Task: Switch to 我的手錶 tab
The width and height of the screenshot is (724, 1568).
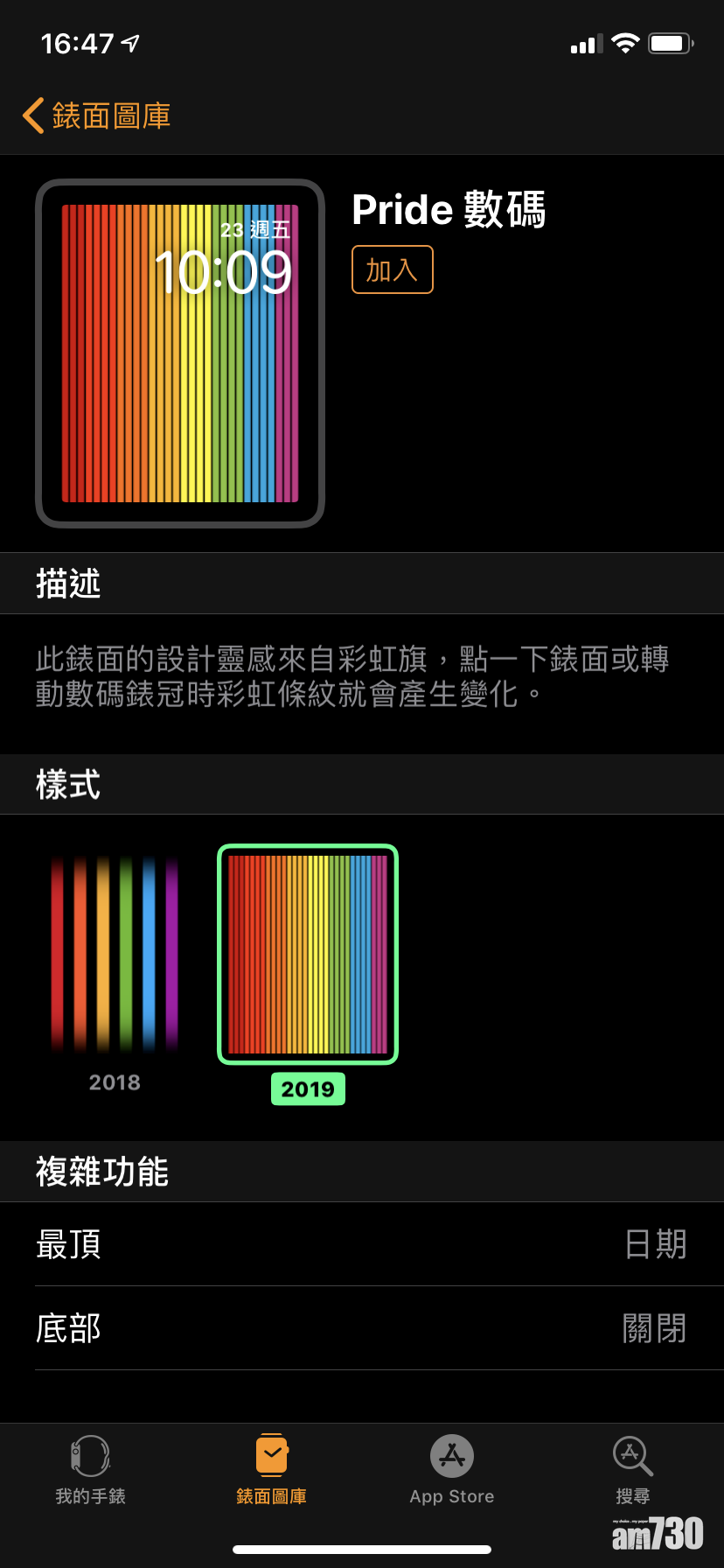Action: tap(90, 1471)
